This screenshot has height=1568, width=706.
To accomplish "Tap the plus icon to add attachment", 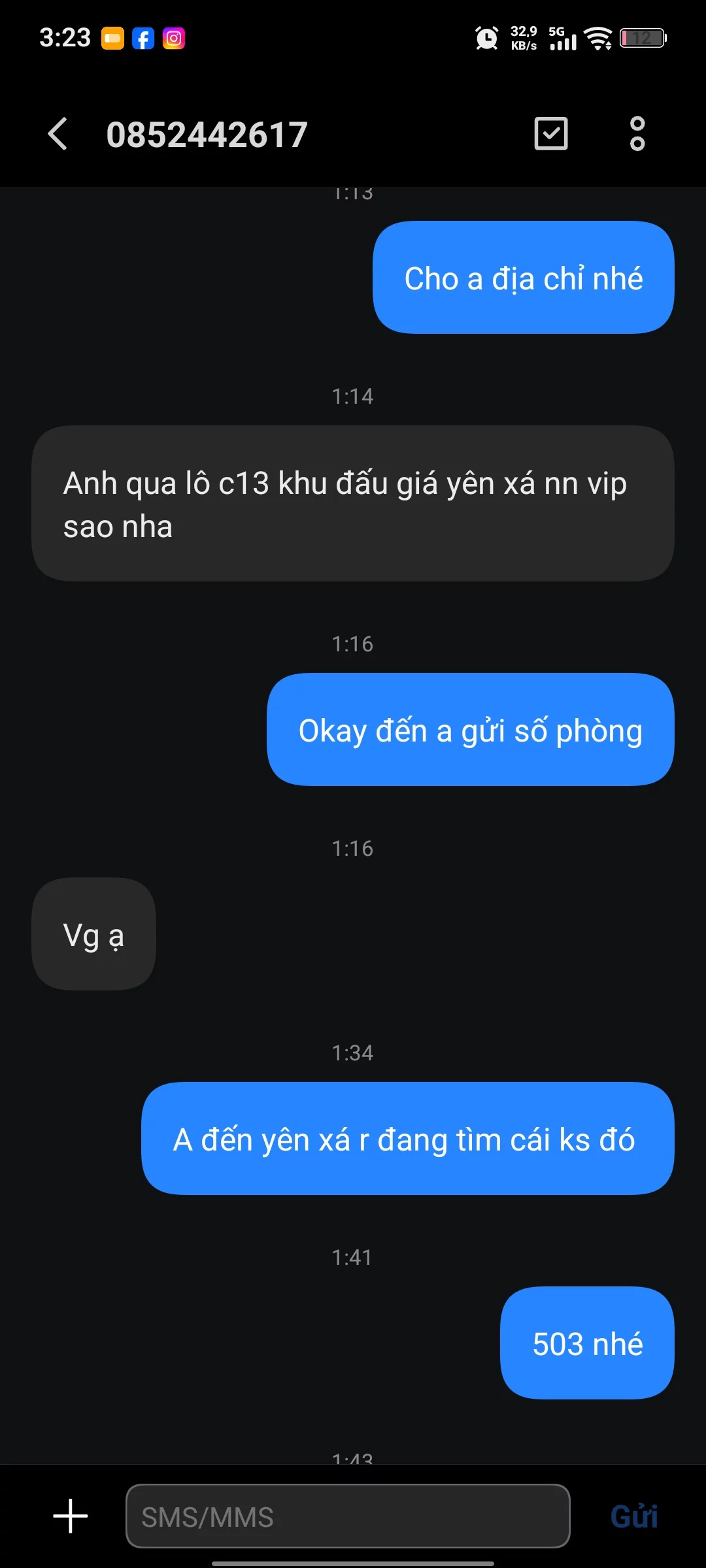I will tap(71, 1516).
